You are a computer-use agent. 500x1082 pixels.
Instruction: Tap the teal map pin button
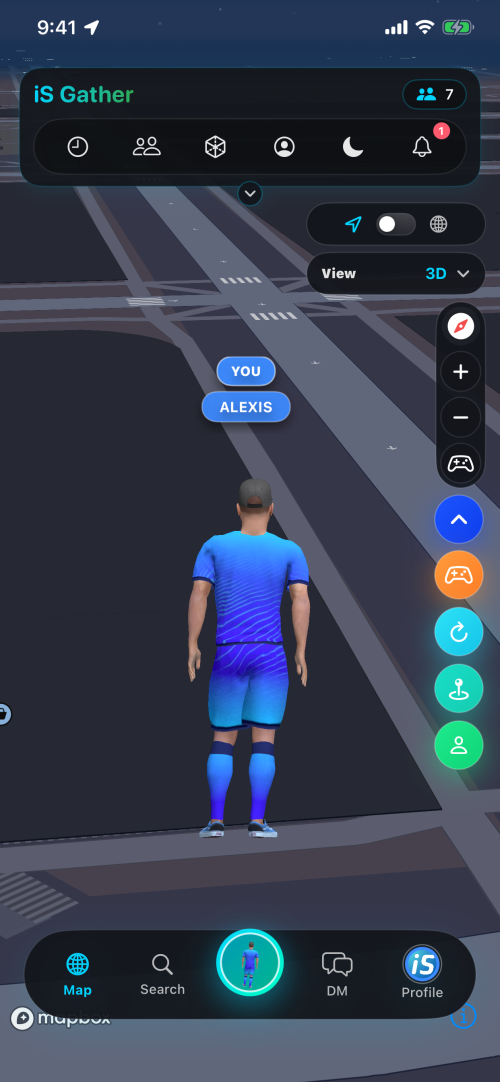coord(459,688)
